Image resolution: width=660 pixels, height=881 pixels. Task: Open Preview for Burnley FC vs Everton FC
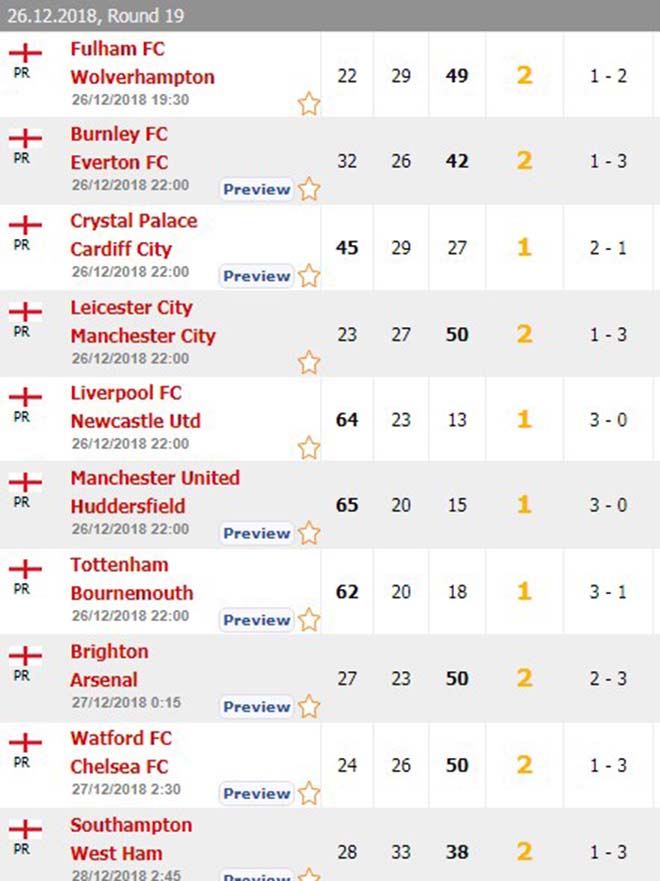click(x=256, y=189)
